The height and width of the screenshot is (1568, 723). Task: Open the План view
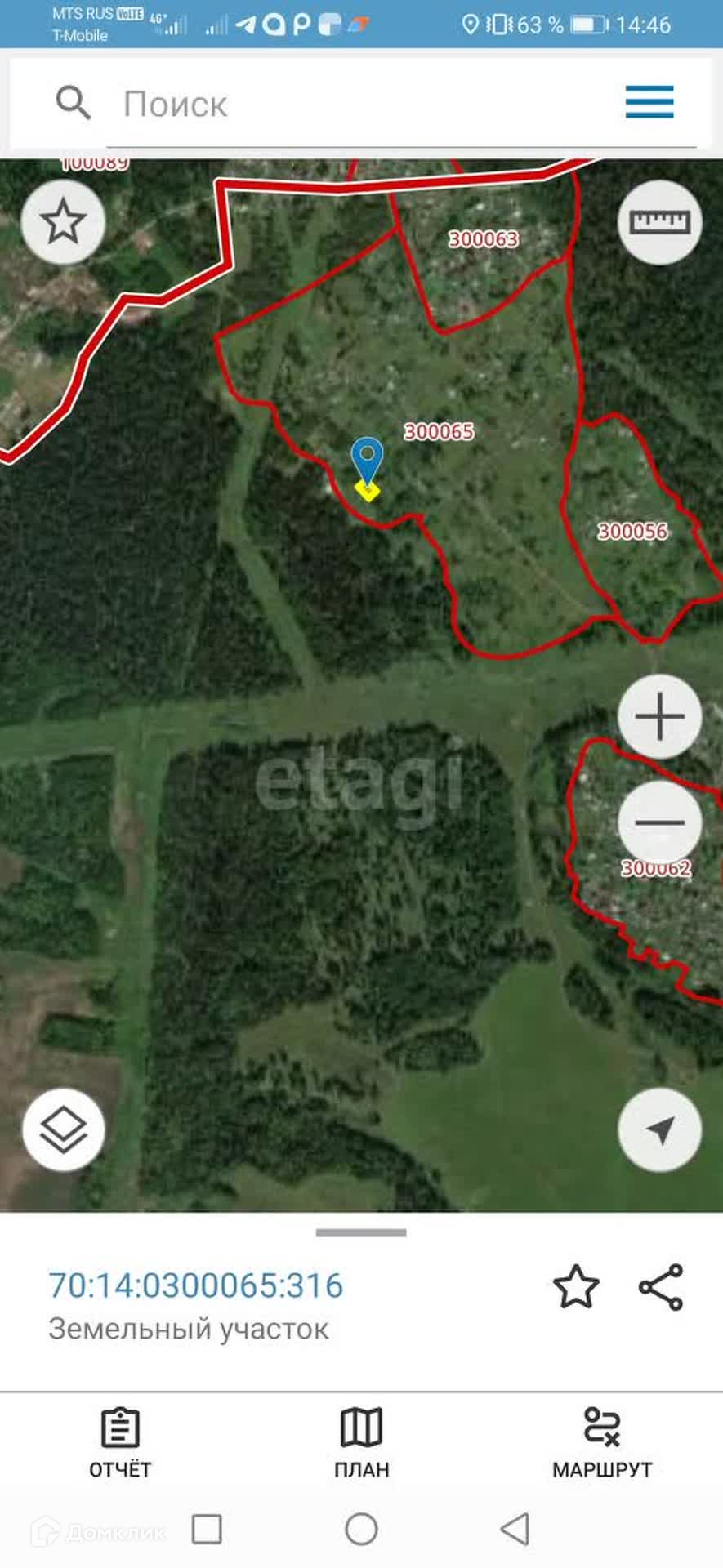click(361, 1443)
